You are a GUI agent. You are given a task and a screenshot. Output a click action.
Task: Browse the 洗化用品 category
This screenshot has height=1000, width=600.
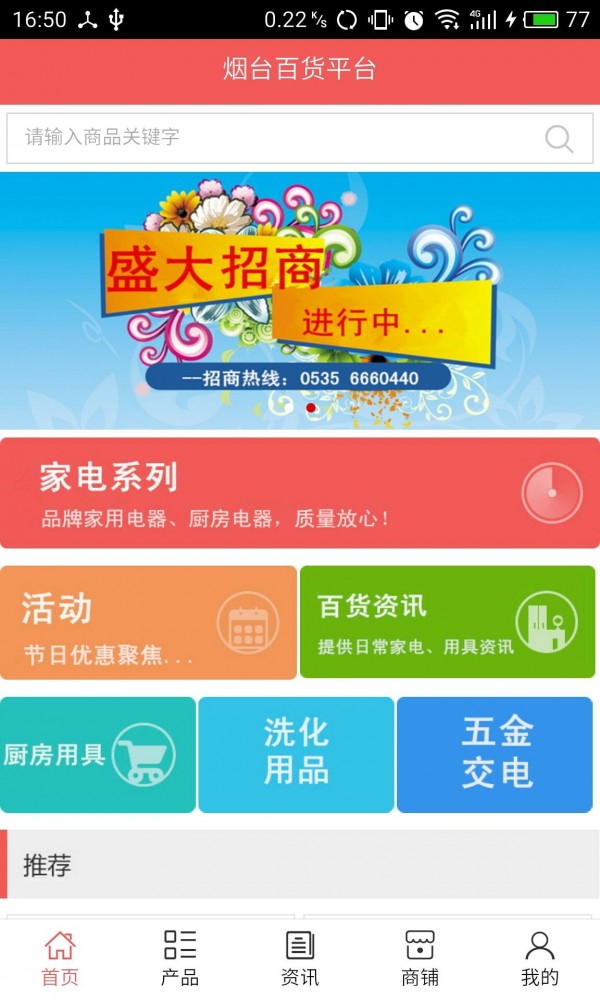(296, 754)
